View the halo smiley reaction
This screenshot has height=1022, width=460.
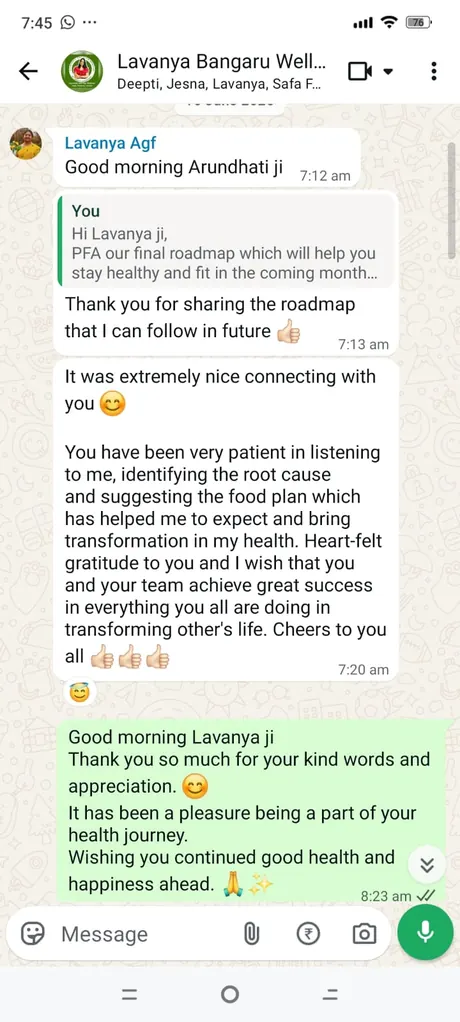point(79,692)
